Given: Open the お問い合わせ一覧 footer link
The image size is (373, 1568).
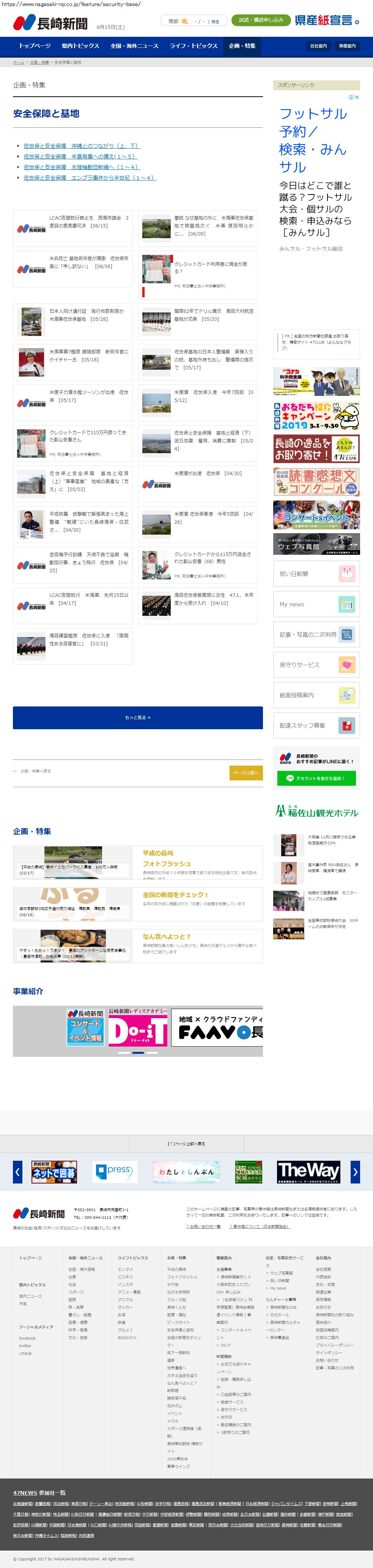Looking at the screenshot, I should click(203, 1226).
